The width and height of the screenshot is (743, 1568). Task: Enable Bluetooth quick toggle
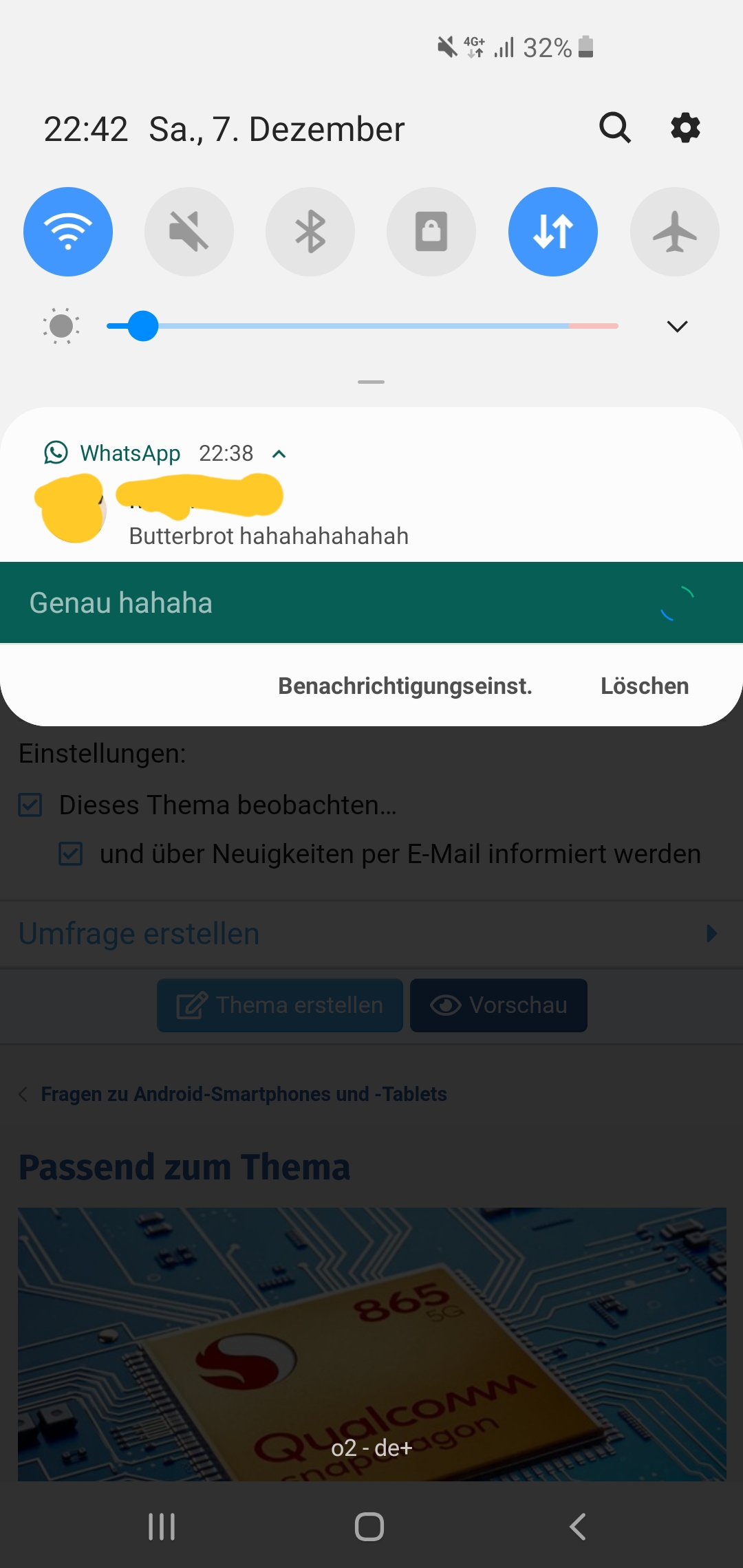click(x=310, y=232)
